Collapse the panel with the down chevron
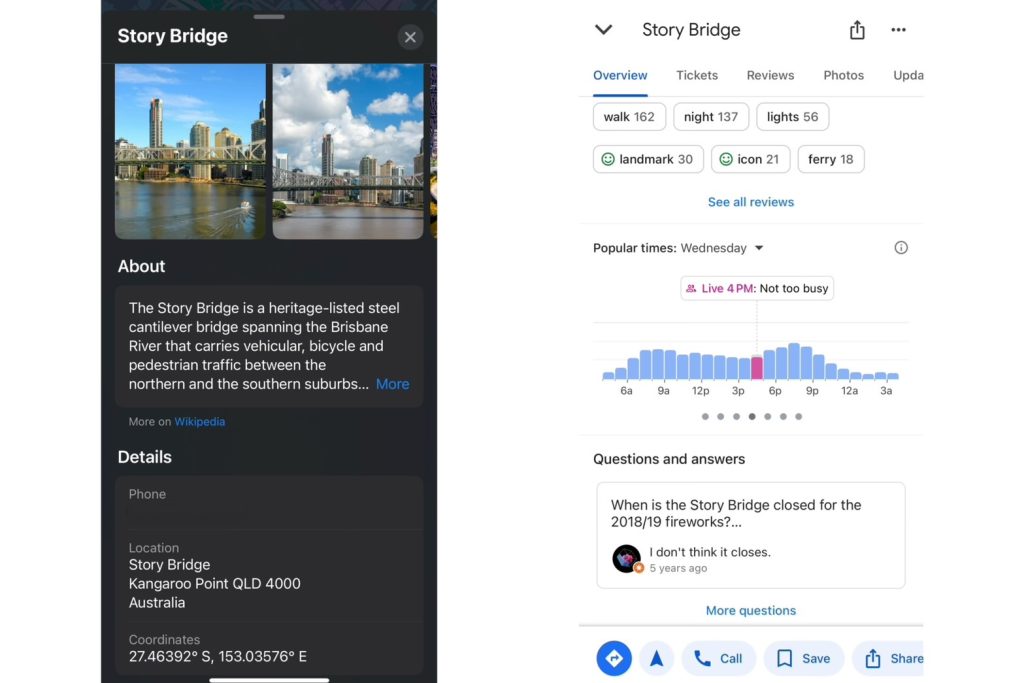1024x683 pixels. (x=603, y=29)
